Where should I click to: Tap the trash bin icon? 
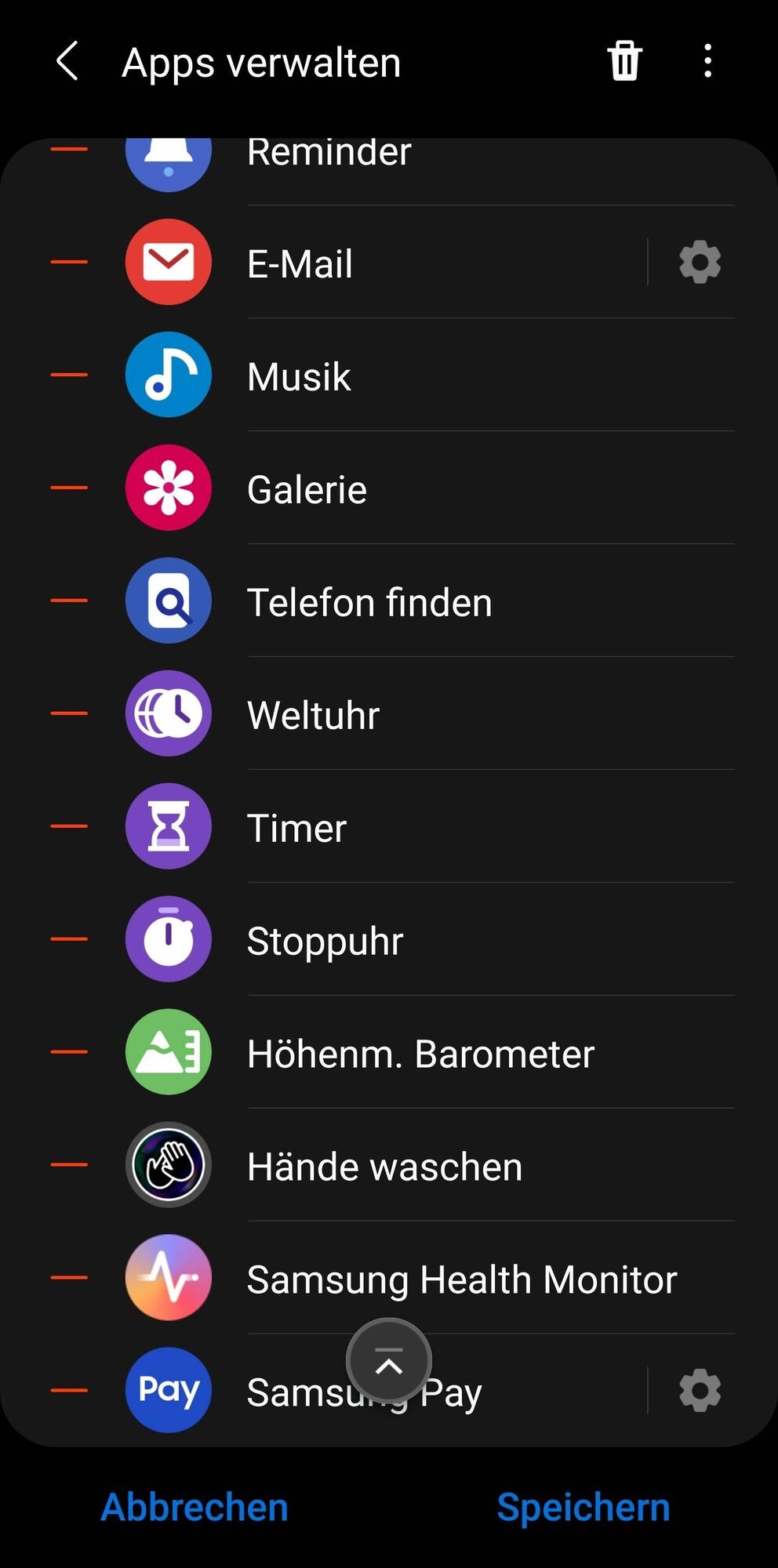click(x=625, y=61)
